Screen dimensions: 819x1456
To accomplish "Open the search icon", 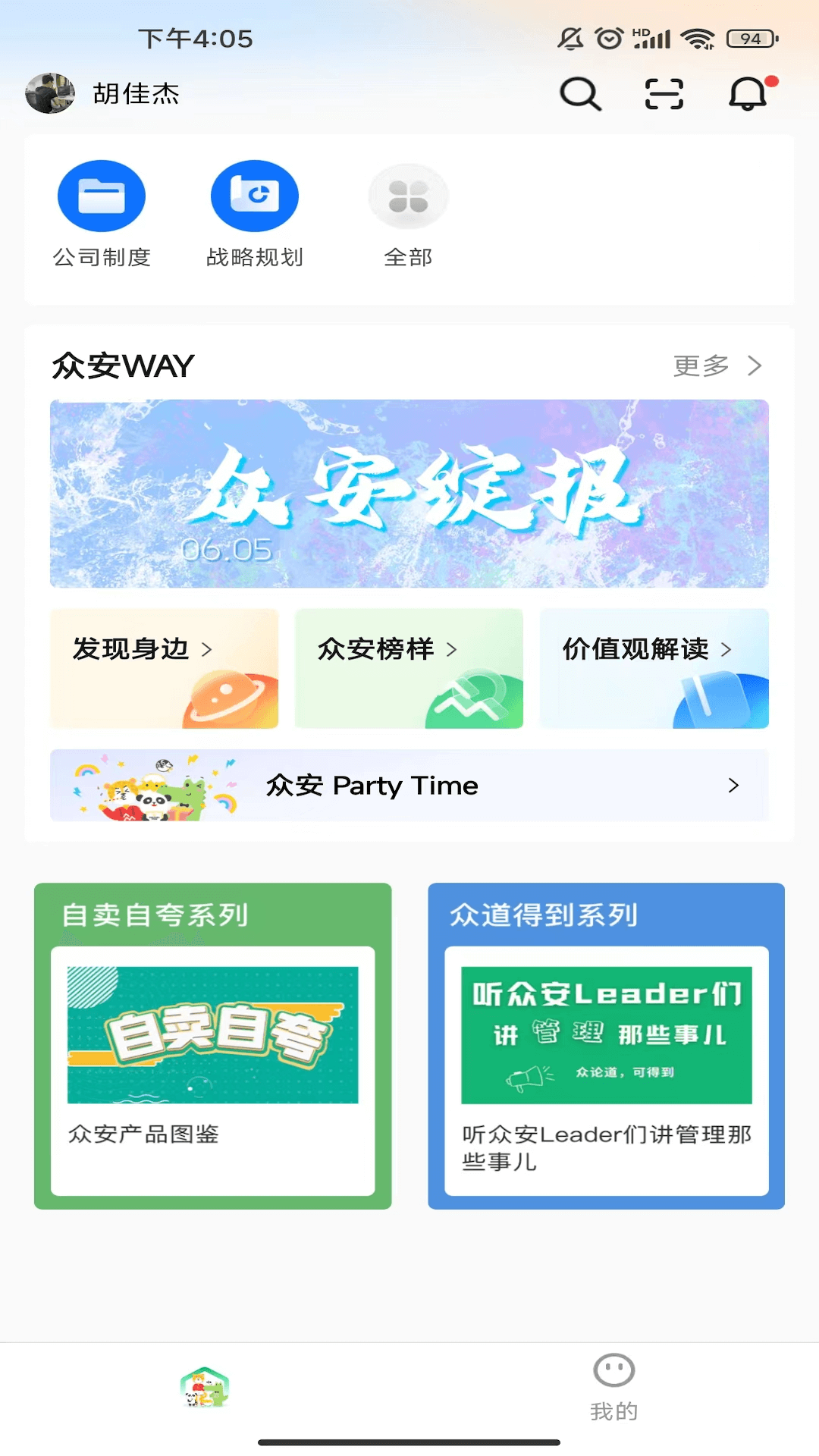I will [580, 94].
